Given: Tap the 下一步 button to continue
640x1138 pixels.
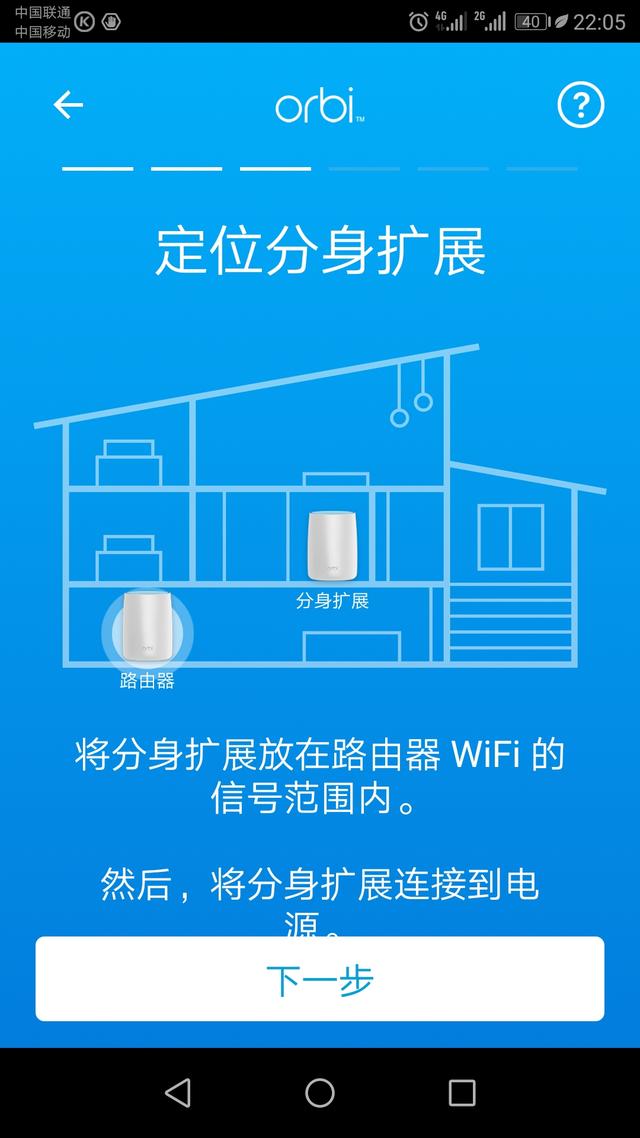Looking at the screenshot, I should (320, 979).
